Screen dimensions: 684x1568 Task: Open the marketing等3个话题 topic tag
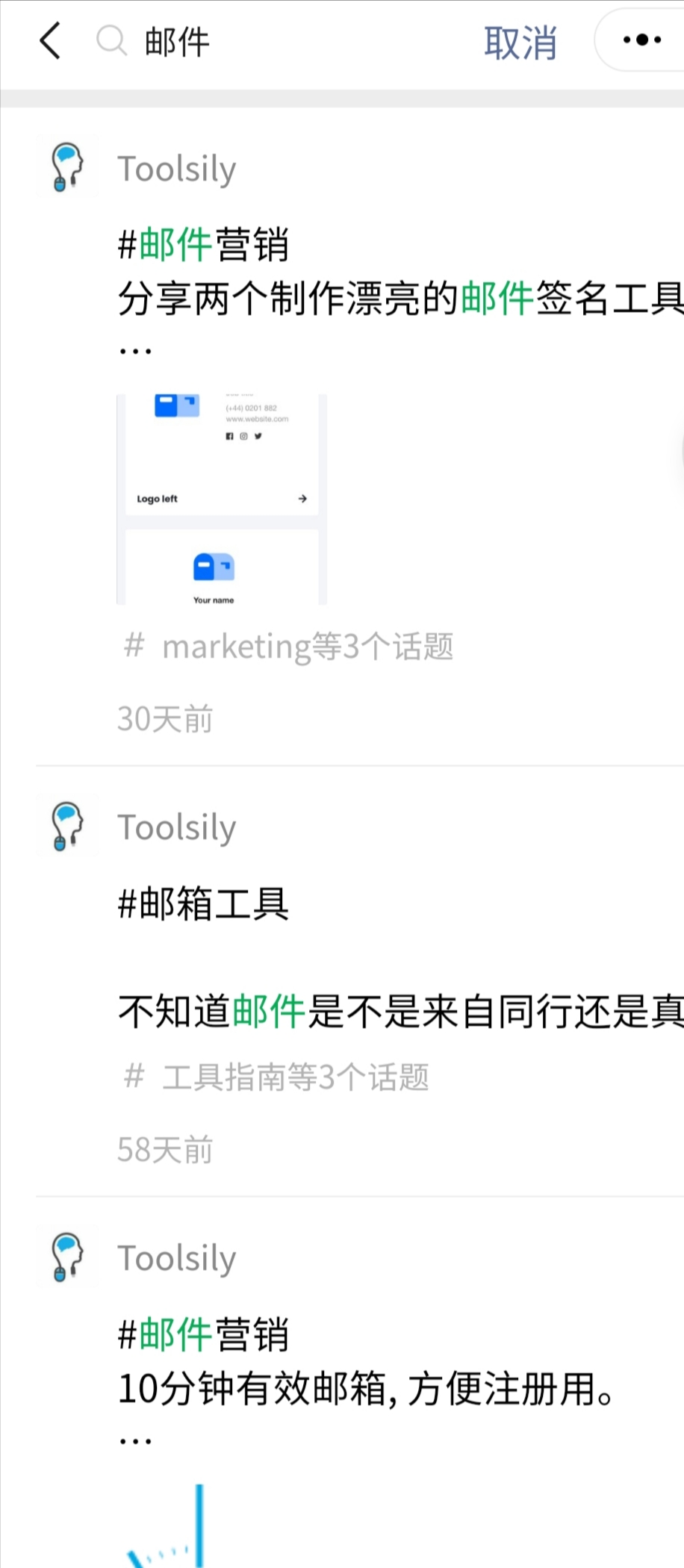pos(290,647)
